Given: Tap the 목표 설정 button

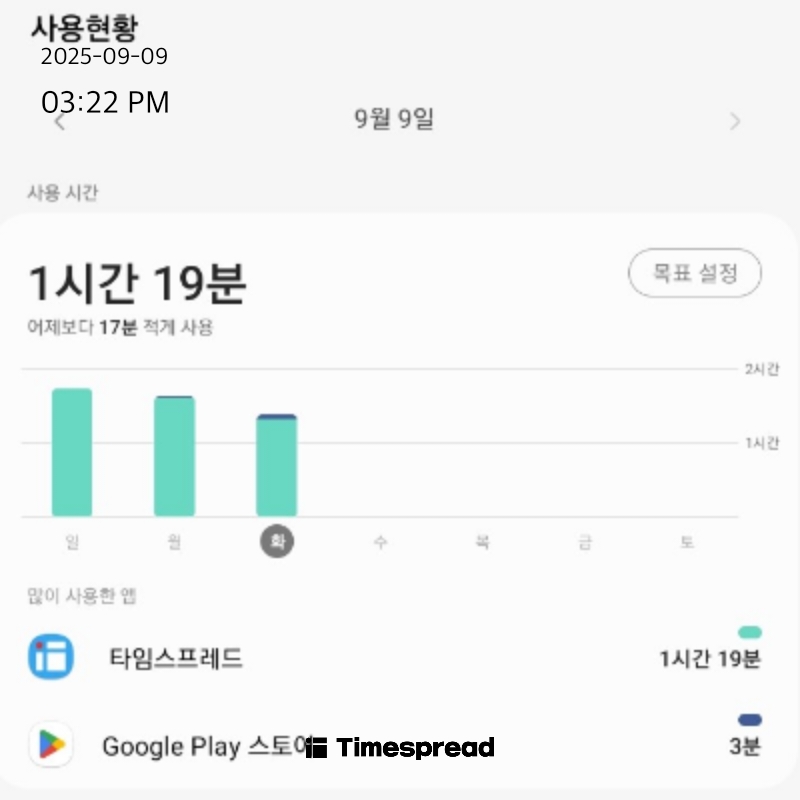Looking at the screenshot, I should tap(695, 273).
